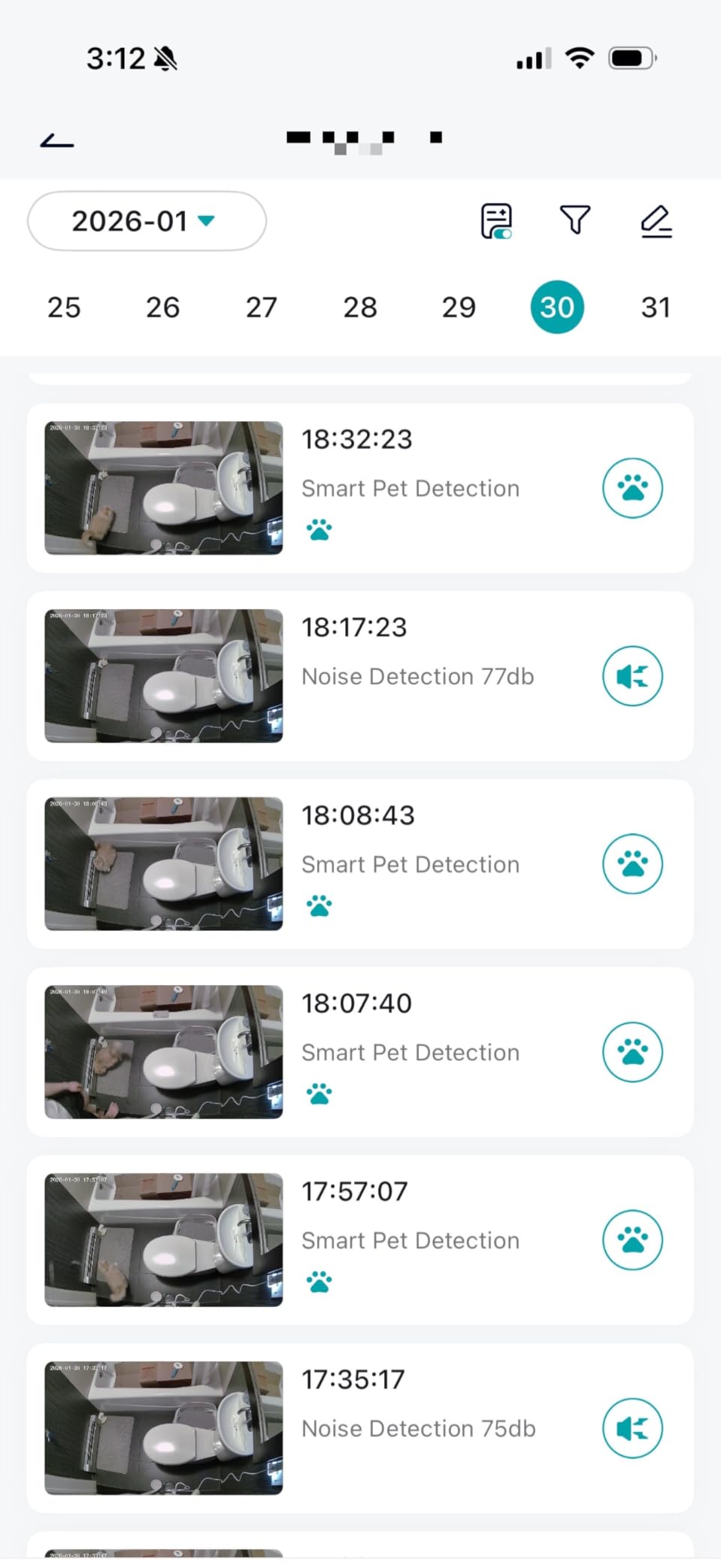This screenshot has height=1568, width=721.
Task: Switch to day 31 in the date row
Action: pyautogui.click(x=656, y=307)
